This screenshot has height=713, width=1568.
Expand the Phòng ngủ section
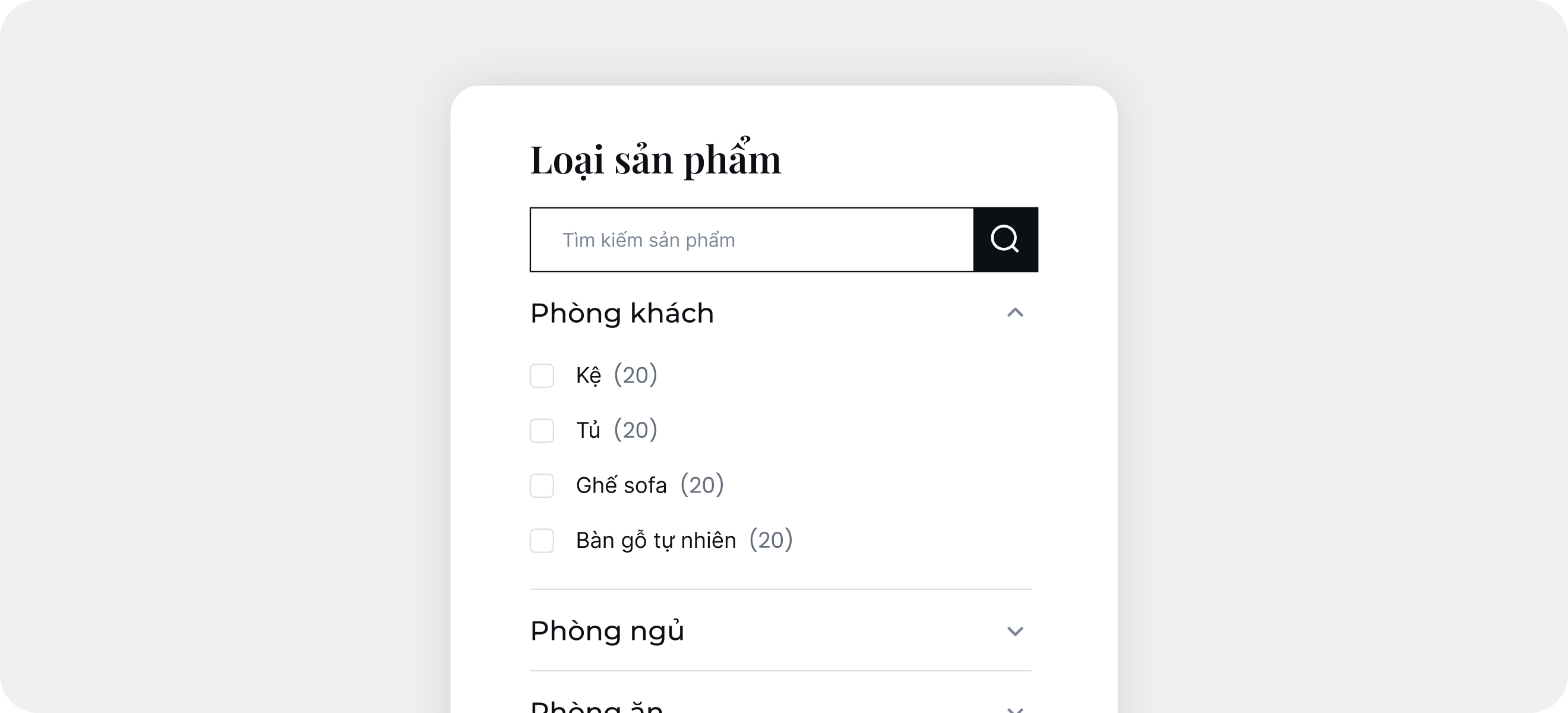pos(1014,632)
